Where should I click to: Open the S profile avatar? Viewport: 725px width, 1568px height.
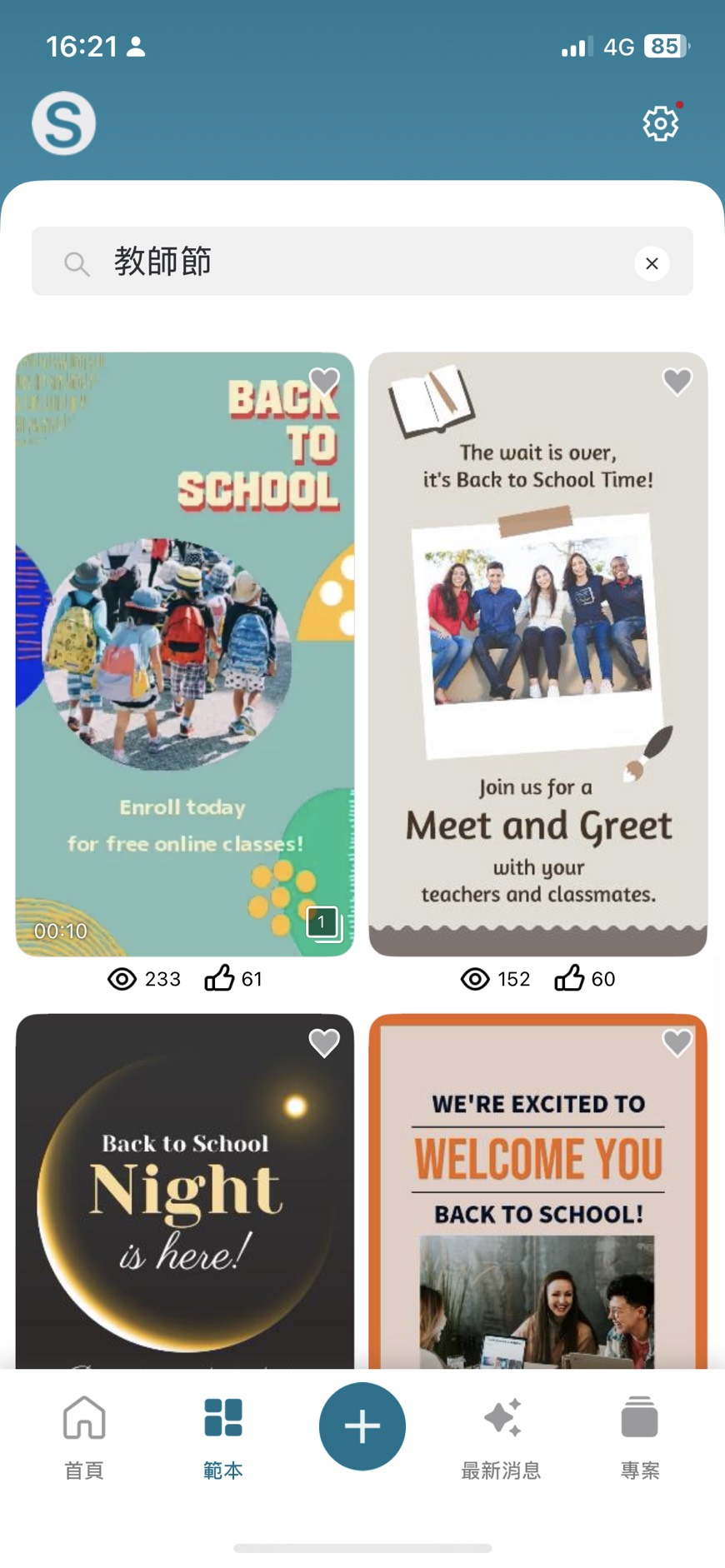pyautogui.click(x=64, y=123)
